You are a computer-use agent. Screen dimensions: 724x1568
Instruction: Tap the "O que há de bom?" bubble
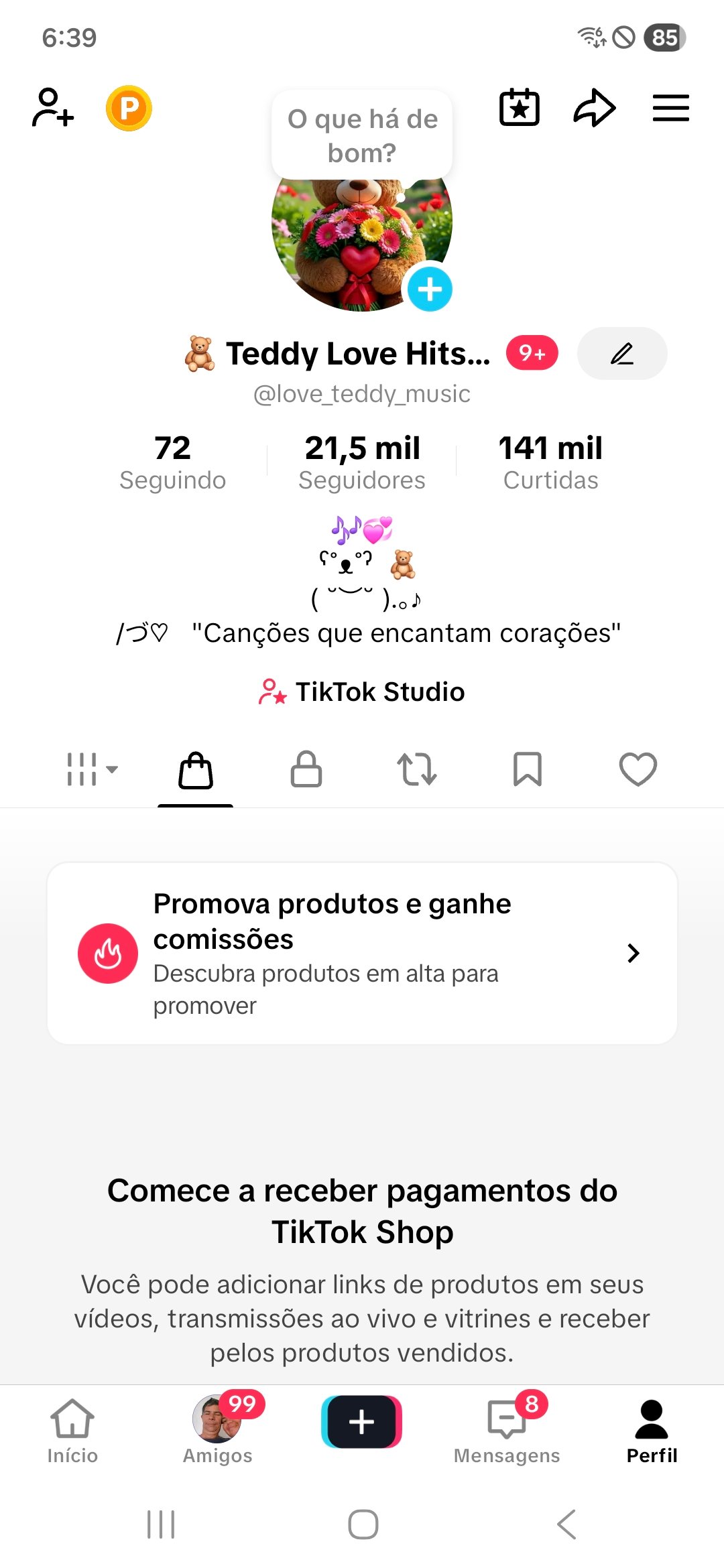[362, 135]
